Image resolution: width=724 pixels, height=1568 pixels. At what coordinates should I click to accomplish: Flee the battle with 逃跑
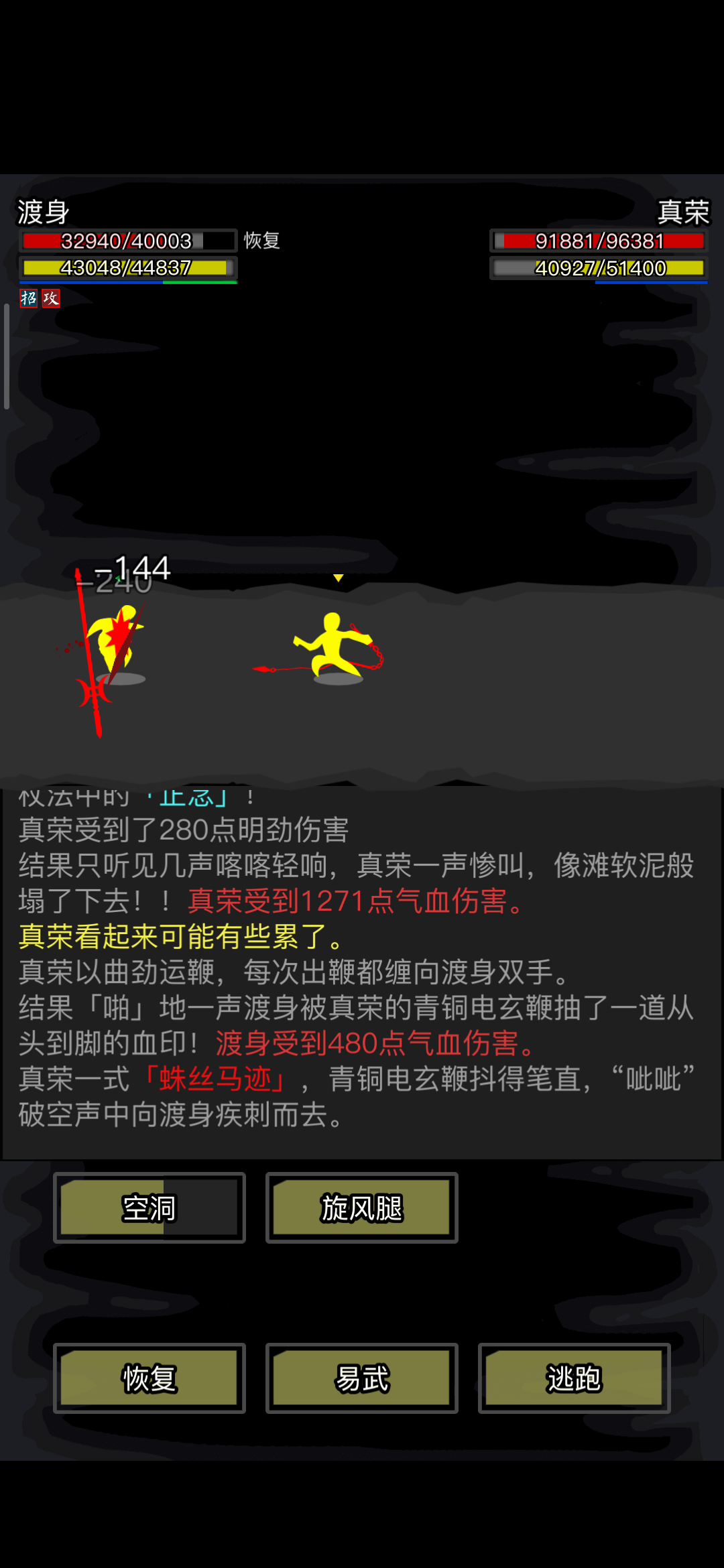574,1378
